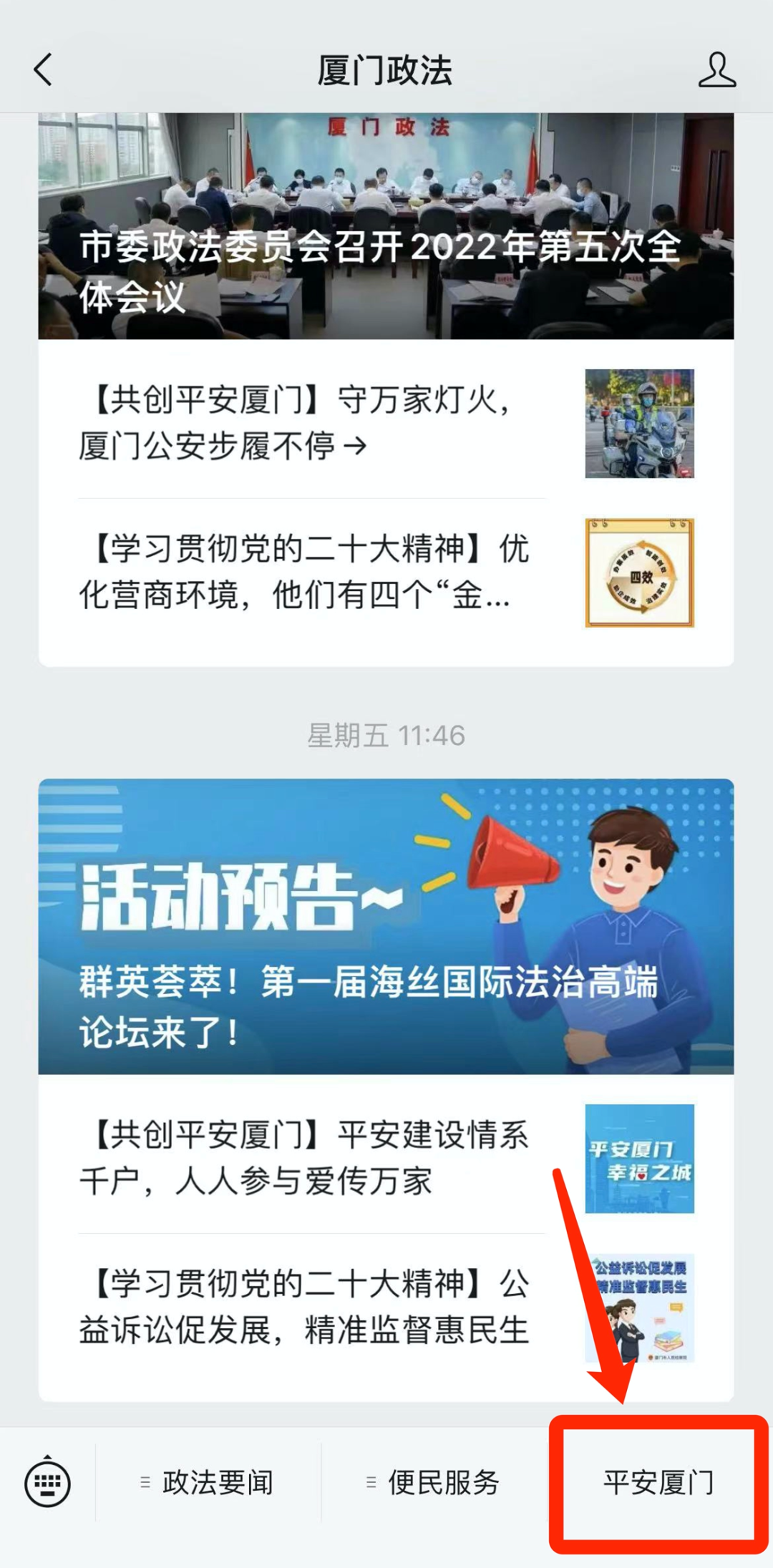This screenshot has height=1568, width=773.
Task: Switch to keyboard input mode
Action: point(47,1481)
